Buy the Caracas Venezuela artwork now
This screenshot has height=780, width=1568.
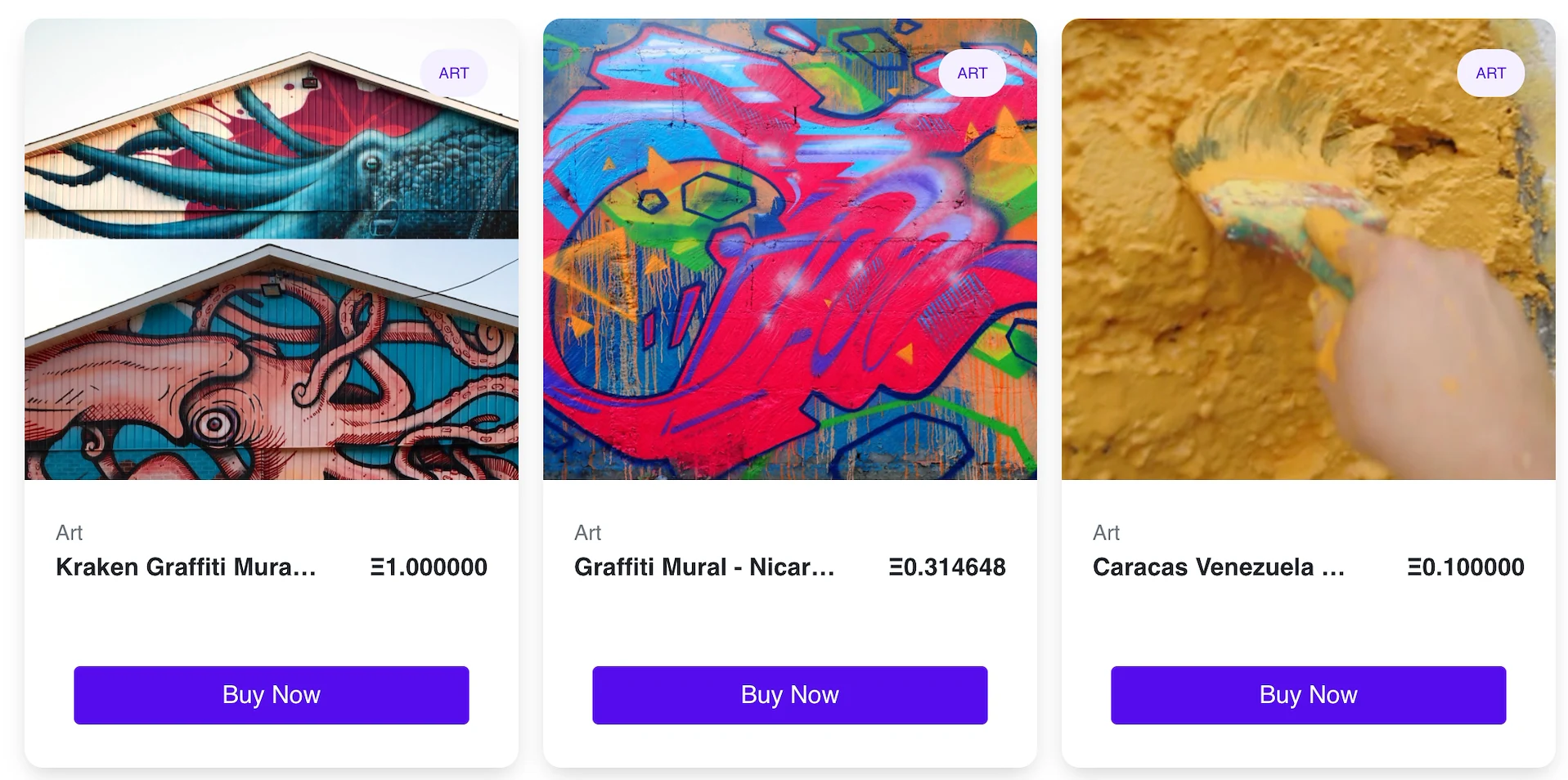click(1308, 695)
